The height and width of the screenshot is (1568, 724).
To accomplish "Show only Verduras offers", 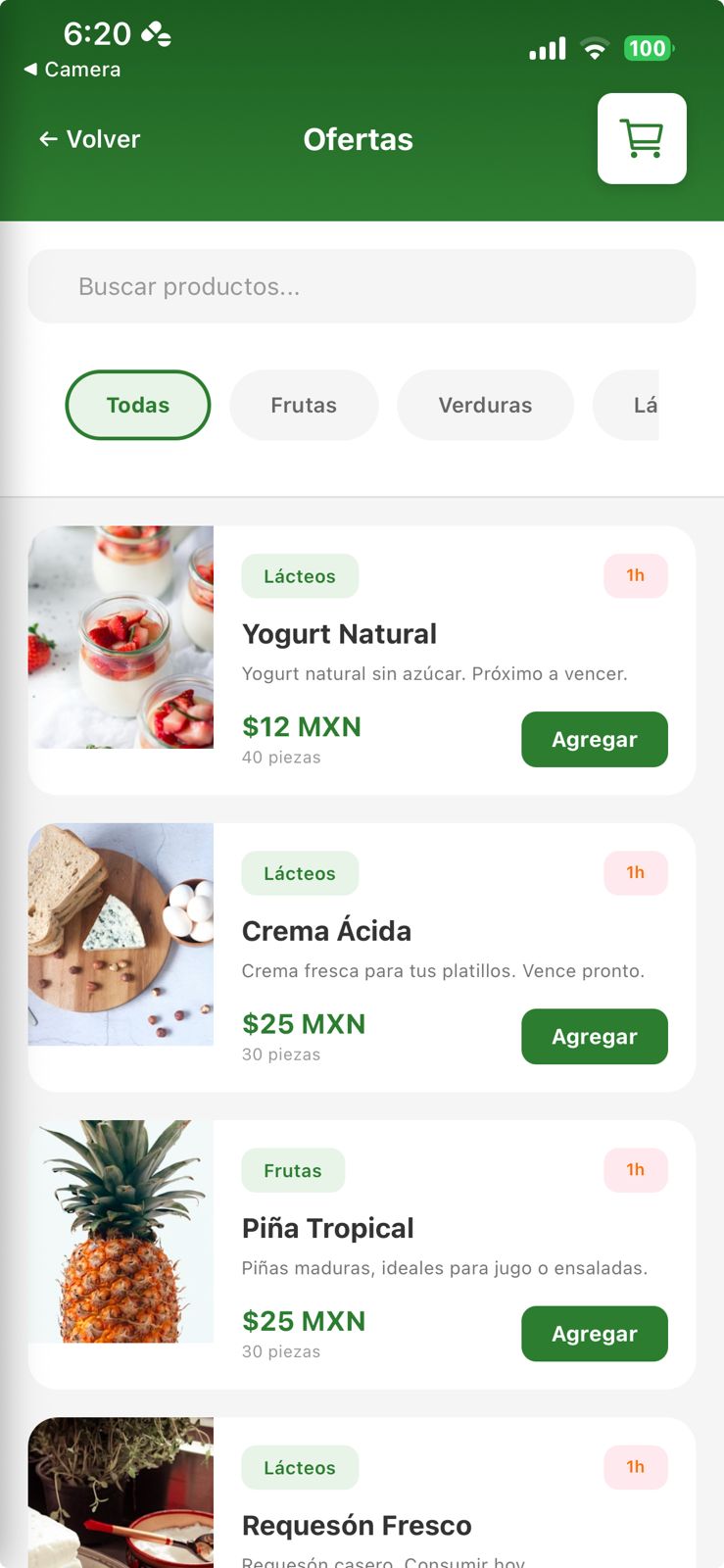I will point(485,405).
